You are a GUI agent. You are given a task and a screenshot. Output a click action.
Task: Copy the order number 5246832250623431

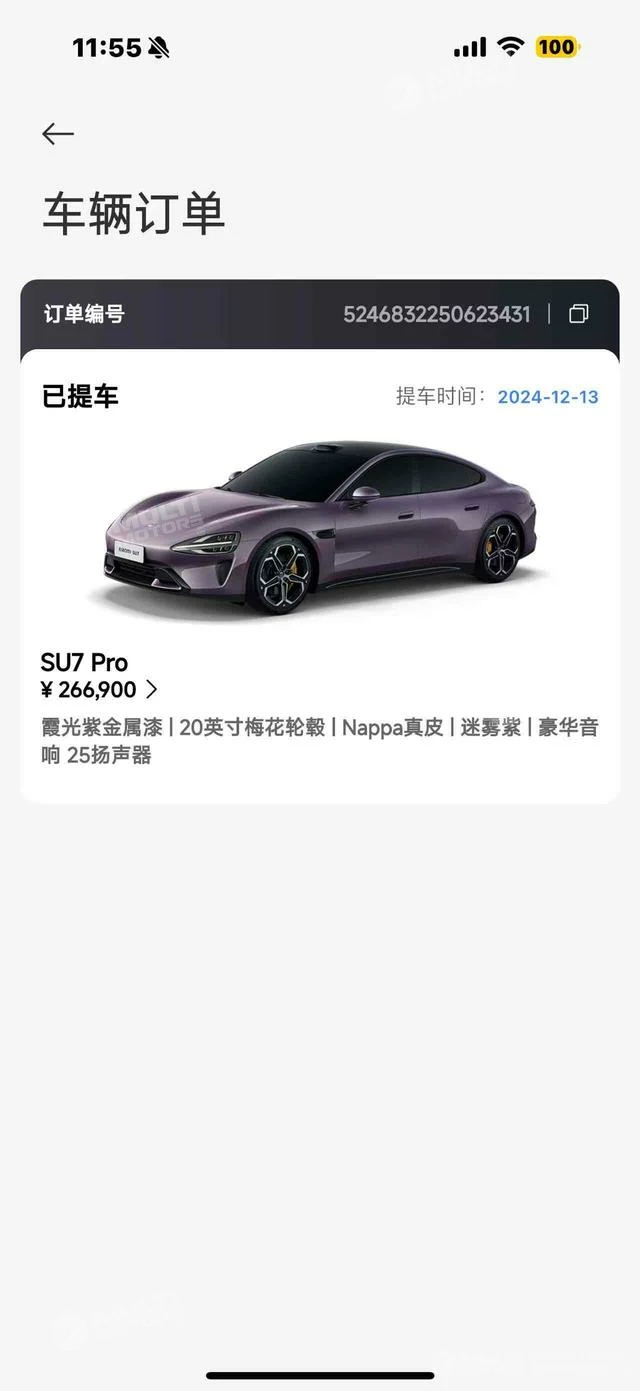pos(578,314)
